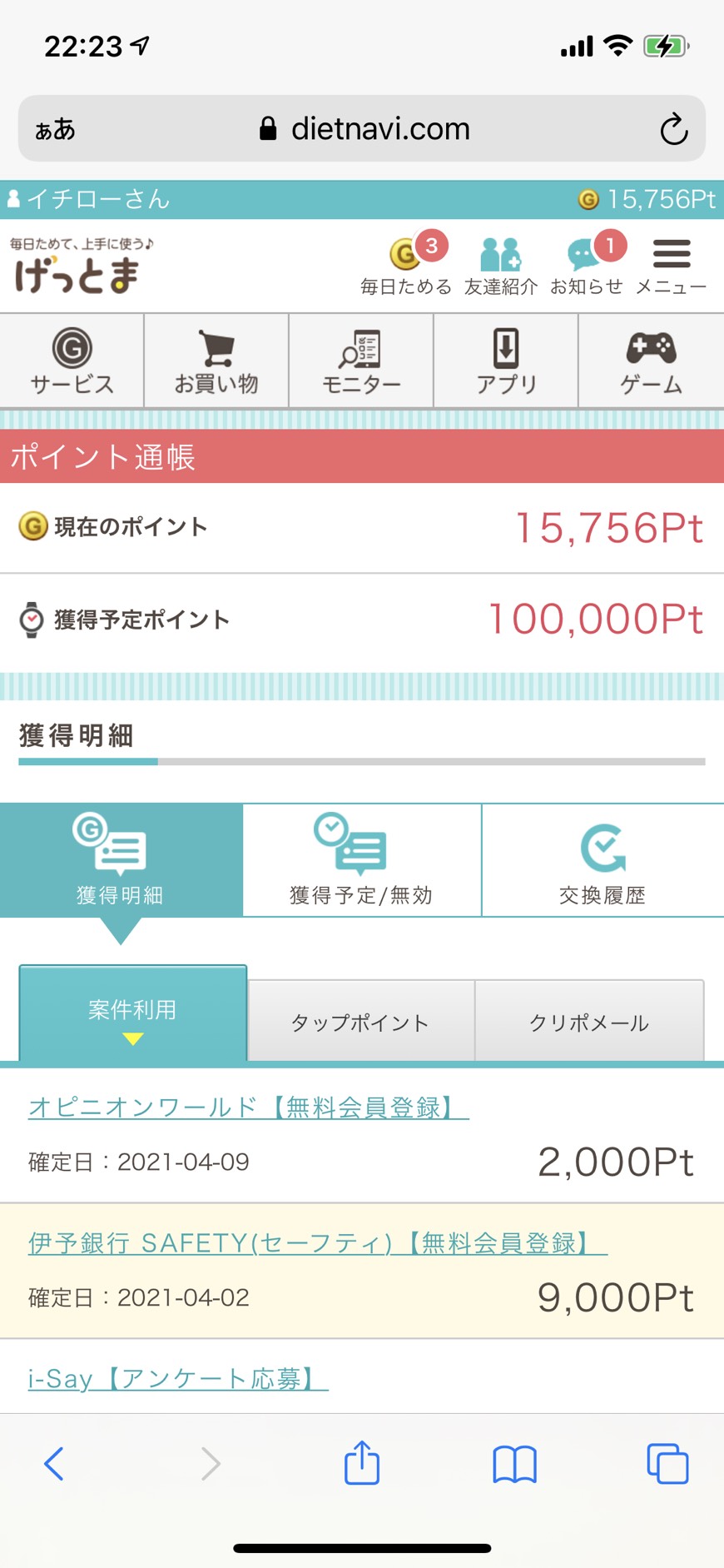Select the タップポイント sub-tab
This screenshot has width=724, height=1568.
click(360, 1021)
